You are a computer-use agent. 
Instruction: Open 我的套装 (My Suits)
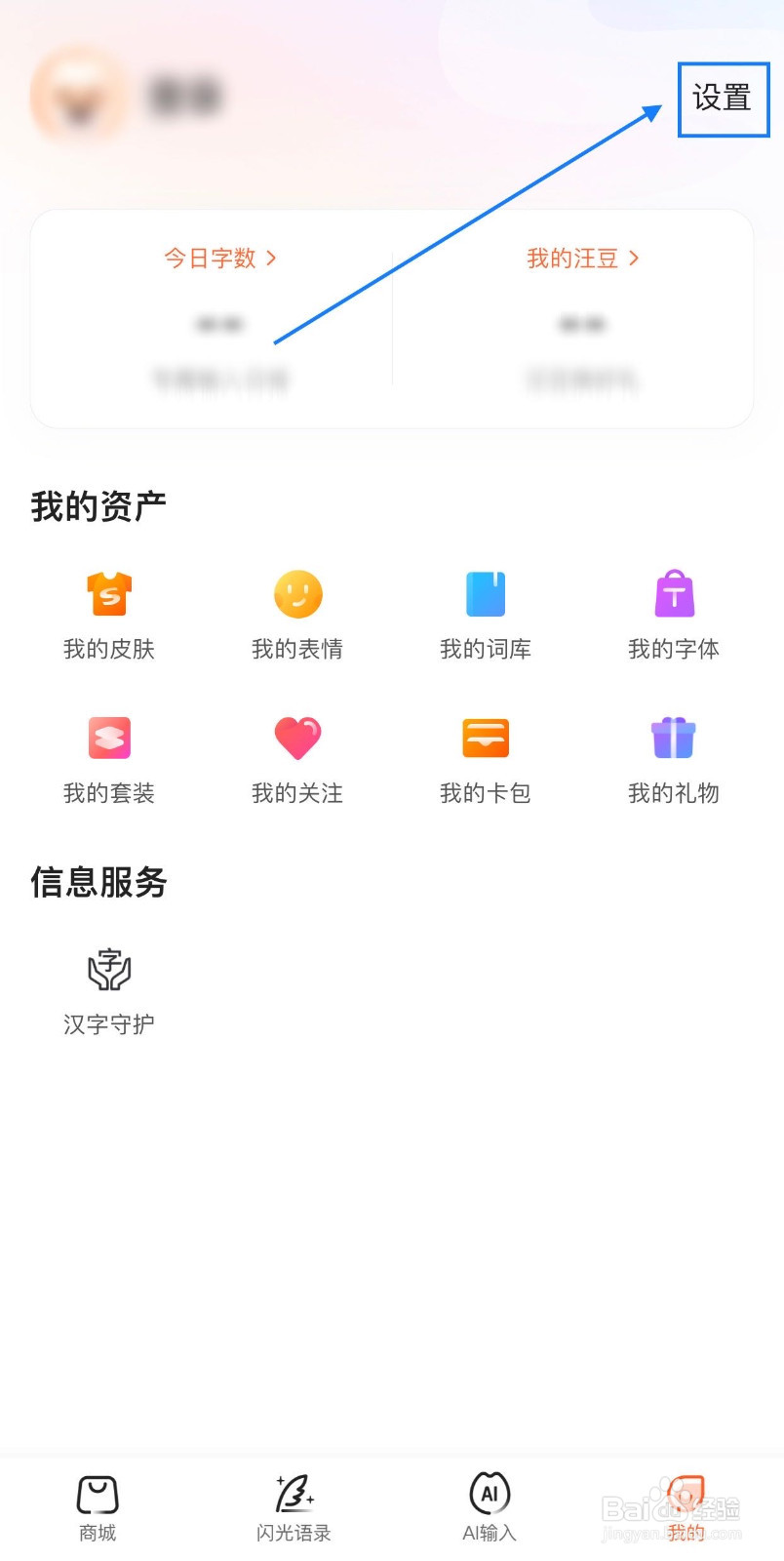(x=108, y=756)
